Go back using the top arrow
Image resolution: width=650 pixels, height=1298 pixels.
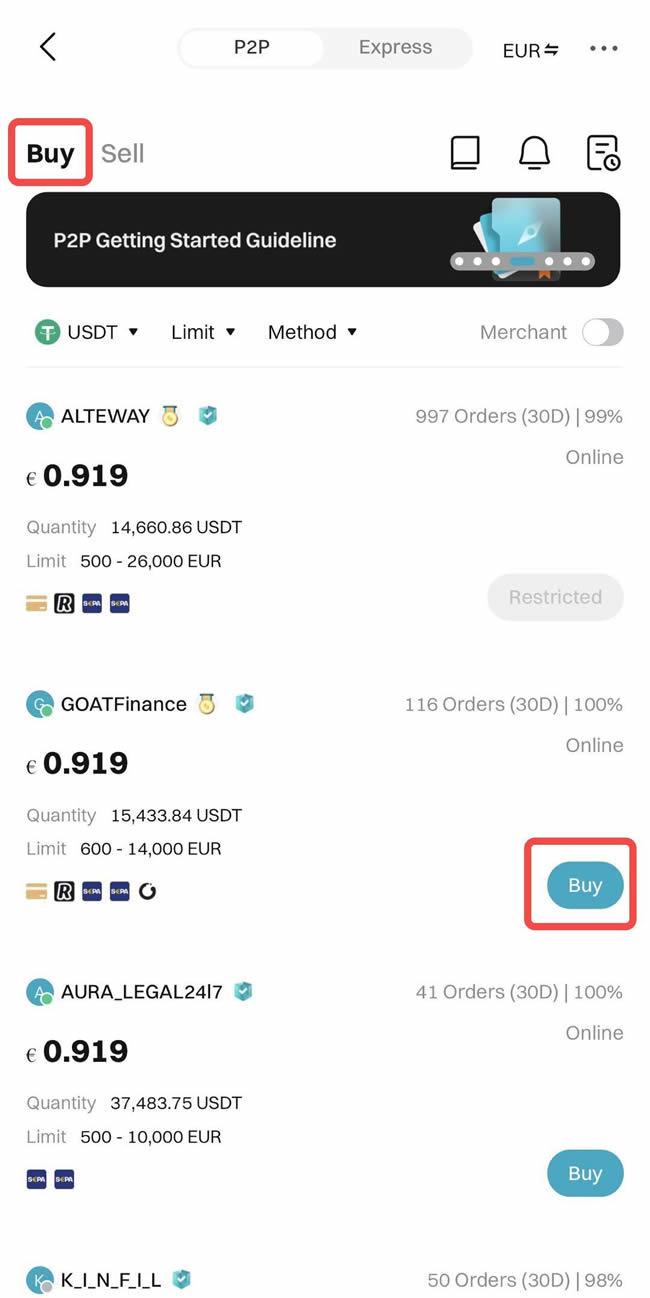pos(48,47)
